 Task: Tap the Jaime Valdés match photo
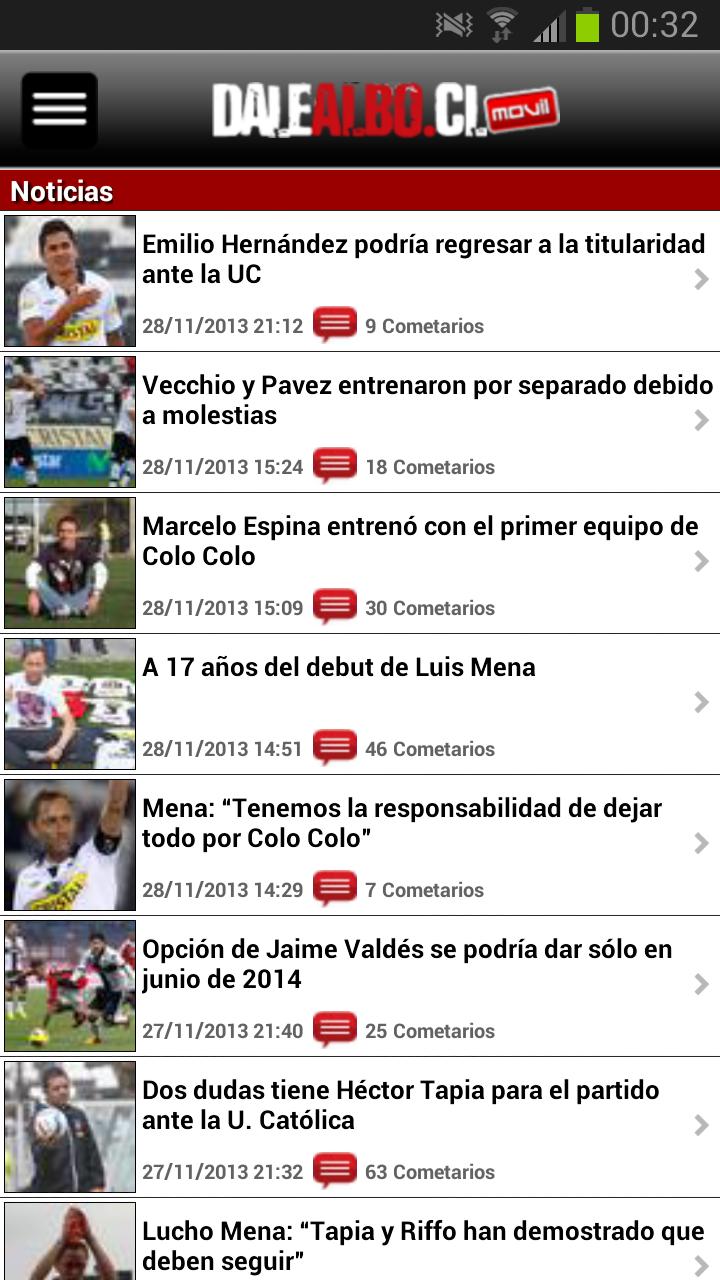(x=69, y=986)
